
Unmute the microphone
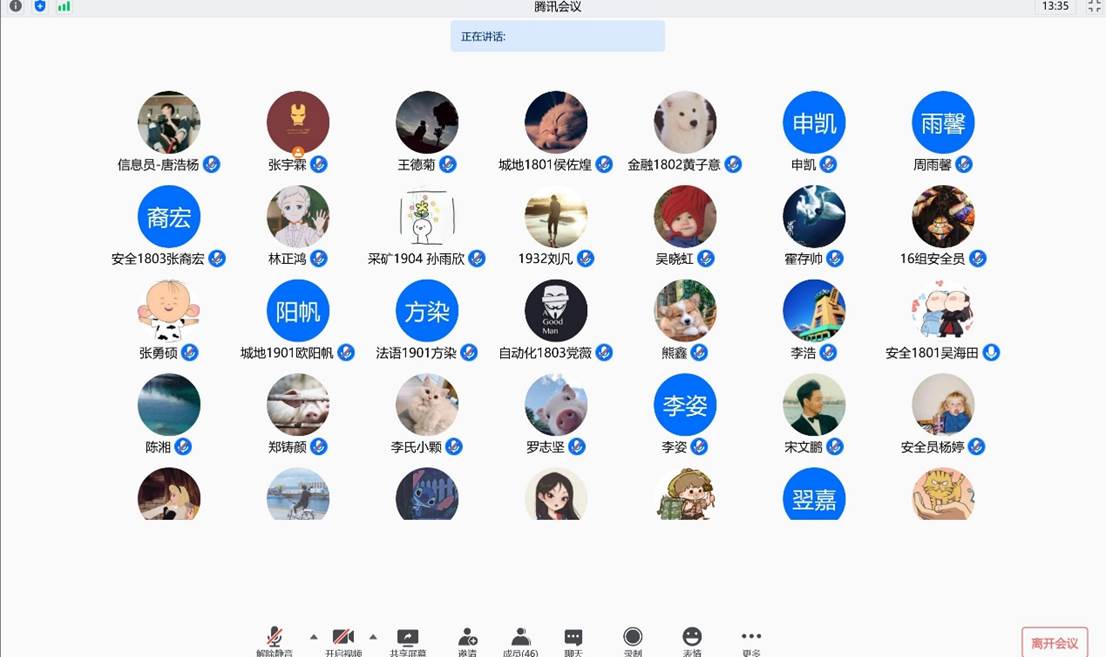click(274, 639)
